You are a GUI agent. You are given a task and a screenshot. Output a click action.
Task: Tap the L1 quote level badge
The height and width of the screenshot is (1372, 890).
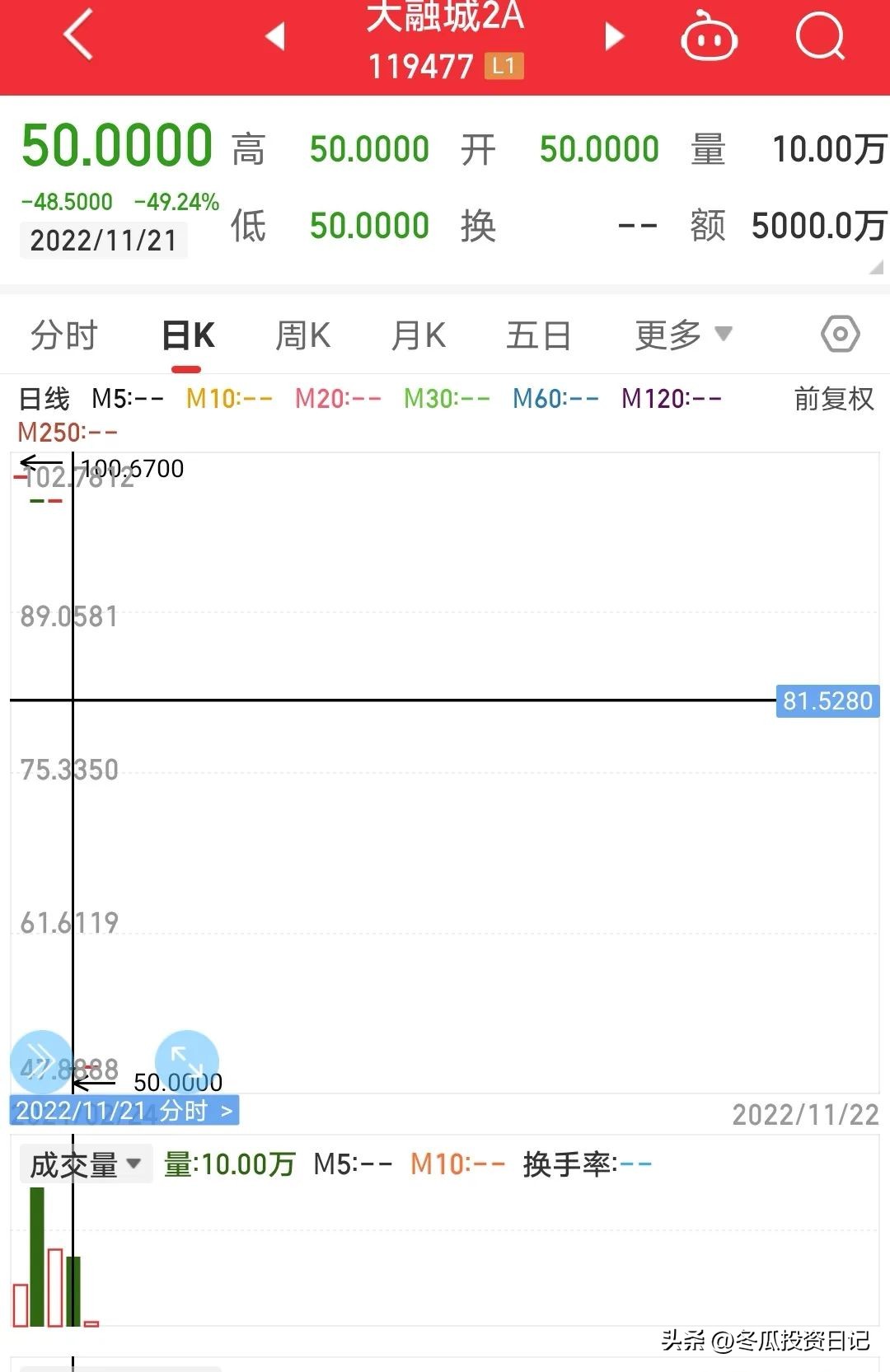(x=504, y=66)
